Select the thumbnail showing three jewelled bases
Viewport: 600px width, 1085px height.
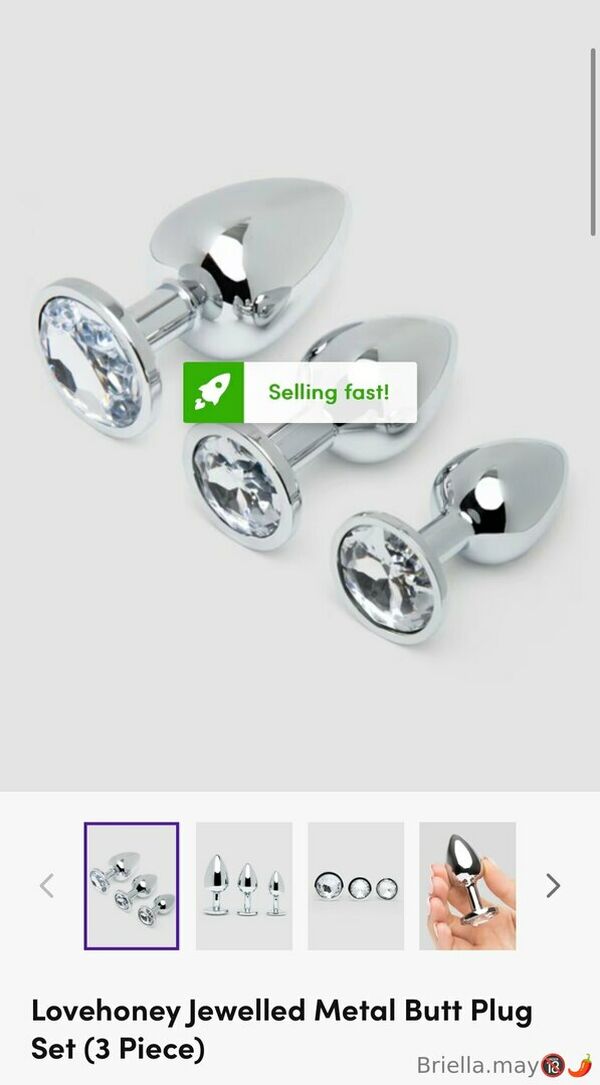(356, 886)
